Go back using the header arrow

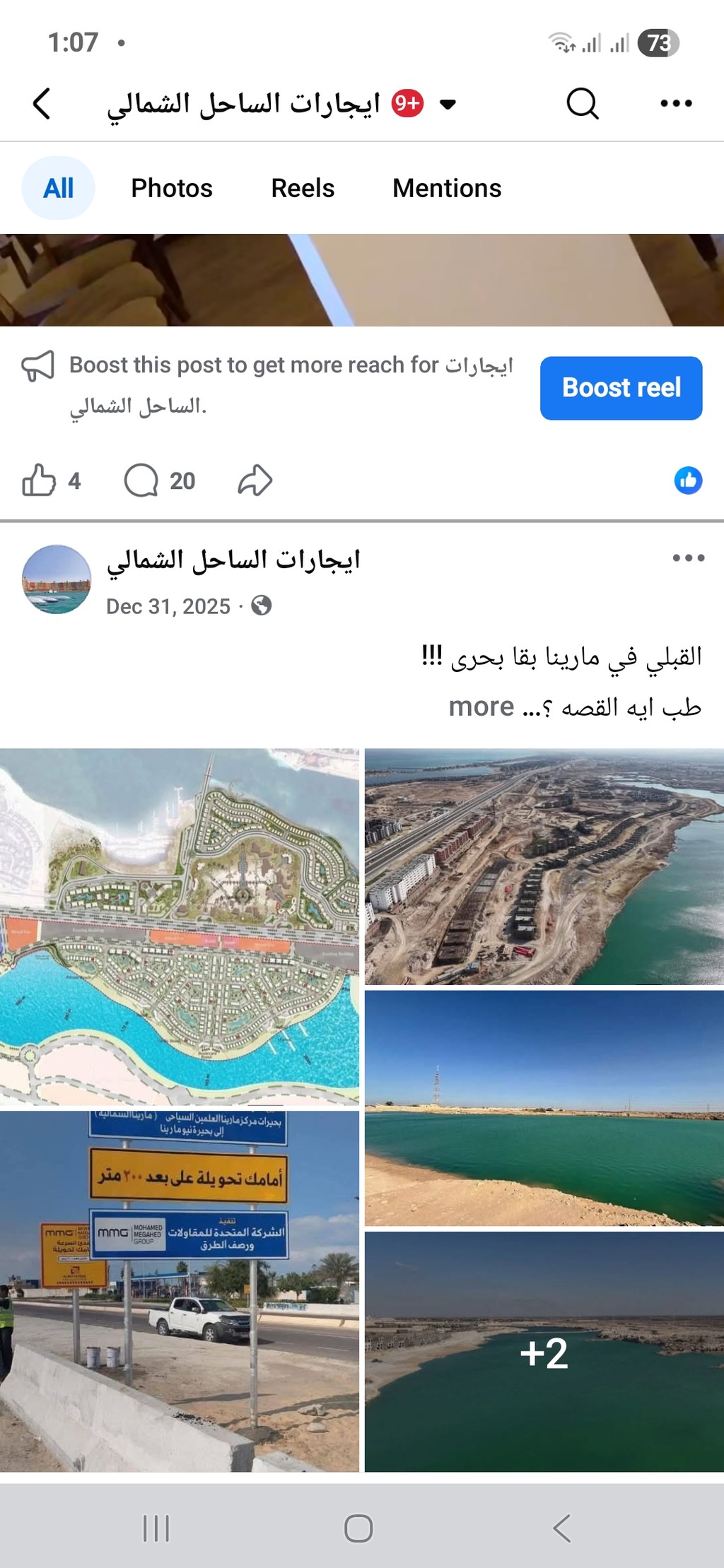[42, 104]
